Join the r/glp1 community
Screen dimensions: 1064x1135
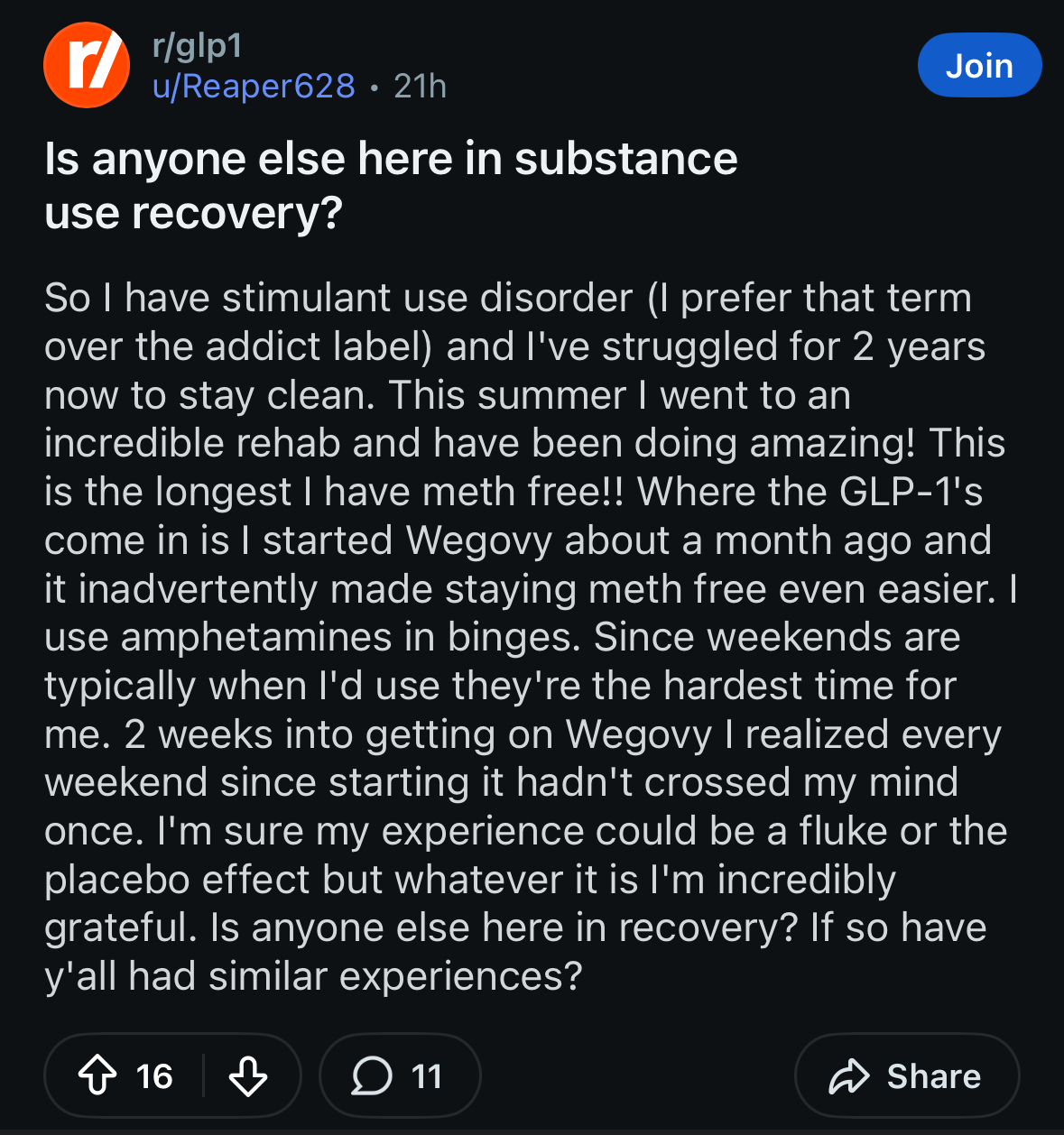[x=979, y=66]
